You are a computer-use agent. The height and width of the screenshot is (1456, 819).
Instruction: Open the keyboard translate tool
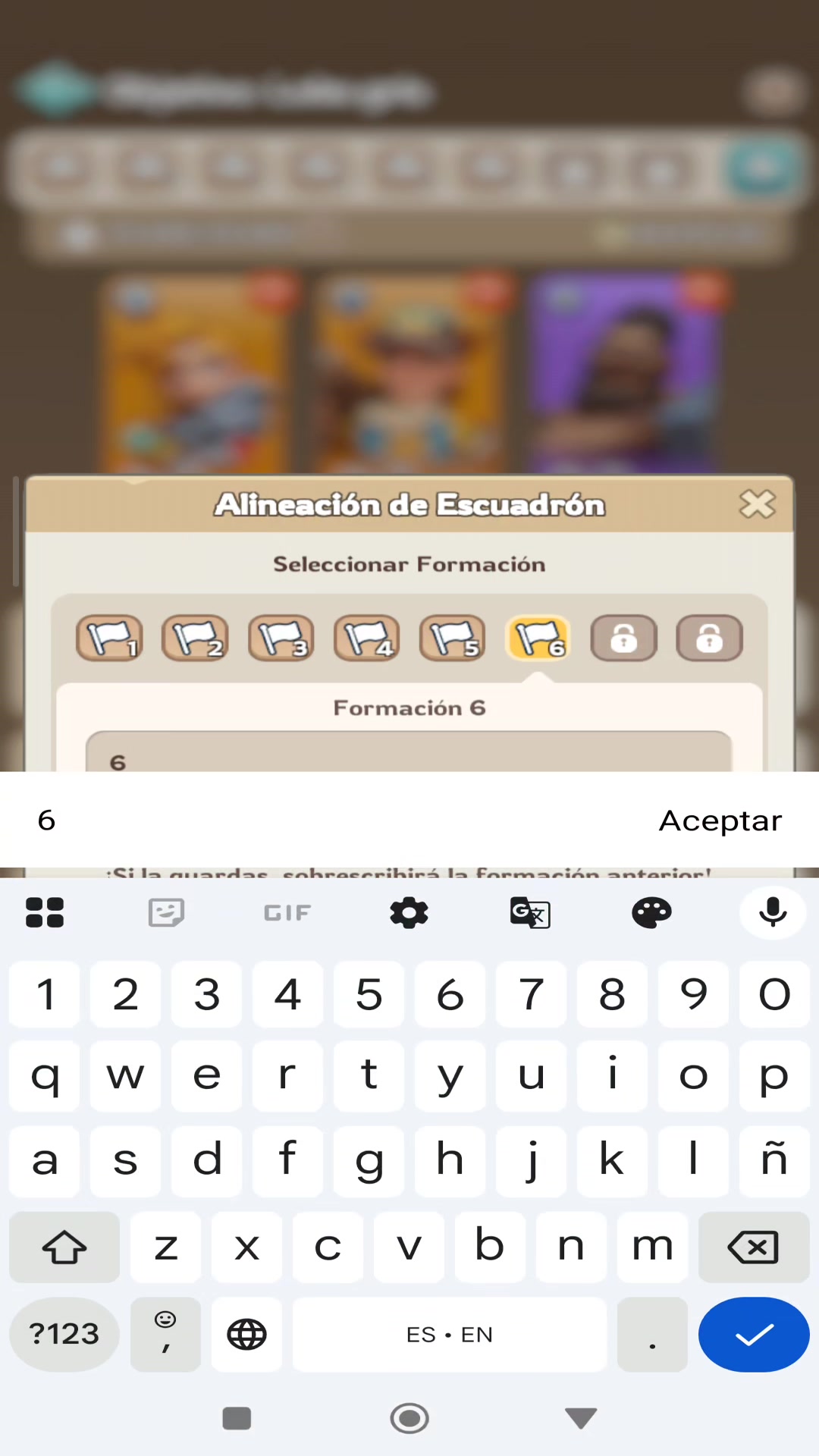point(530,912)
